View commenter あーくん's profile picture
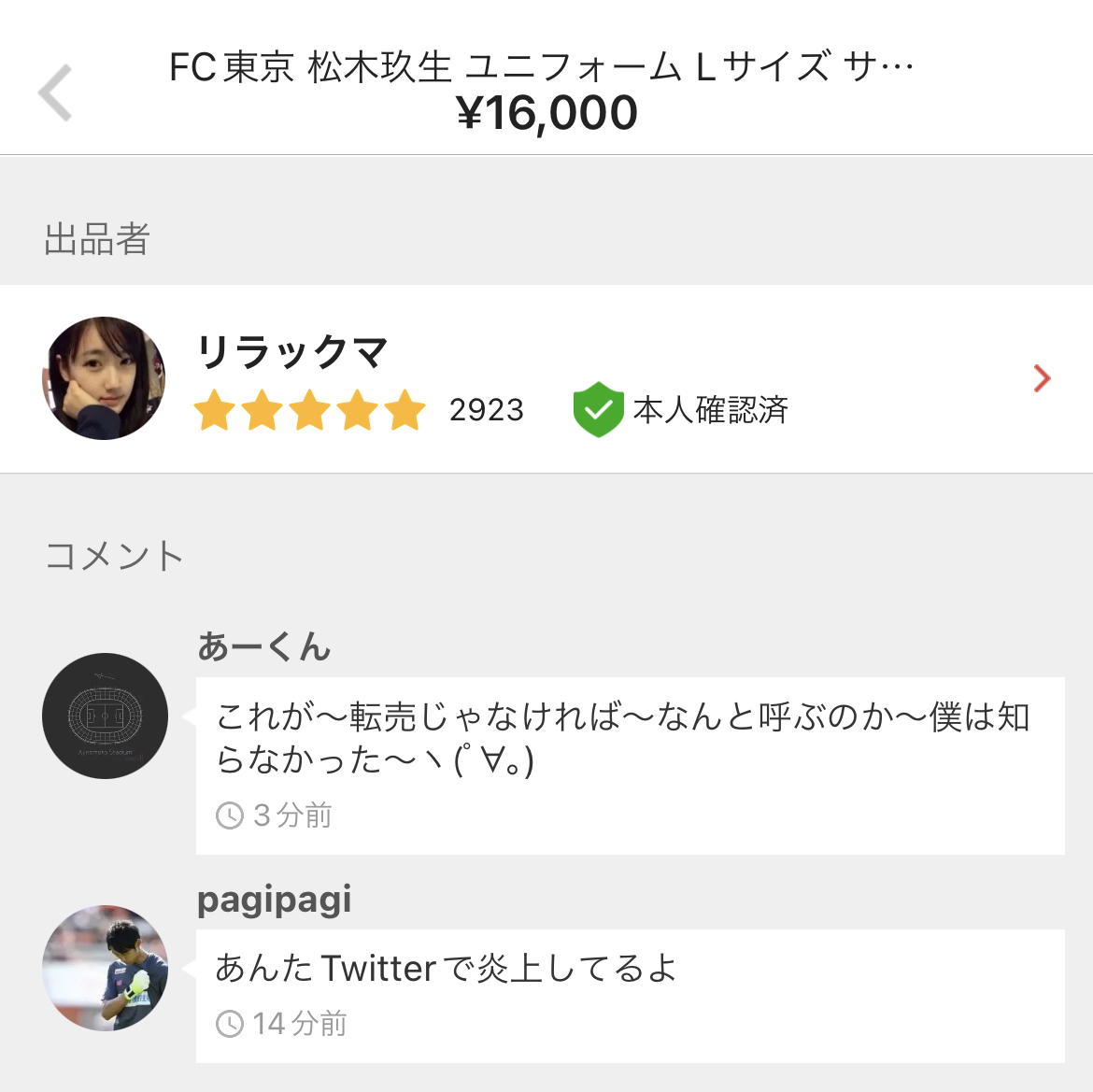 [x=105, y=716]
